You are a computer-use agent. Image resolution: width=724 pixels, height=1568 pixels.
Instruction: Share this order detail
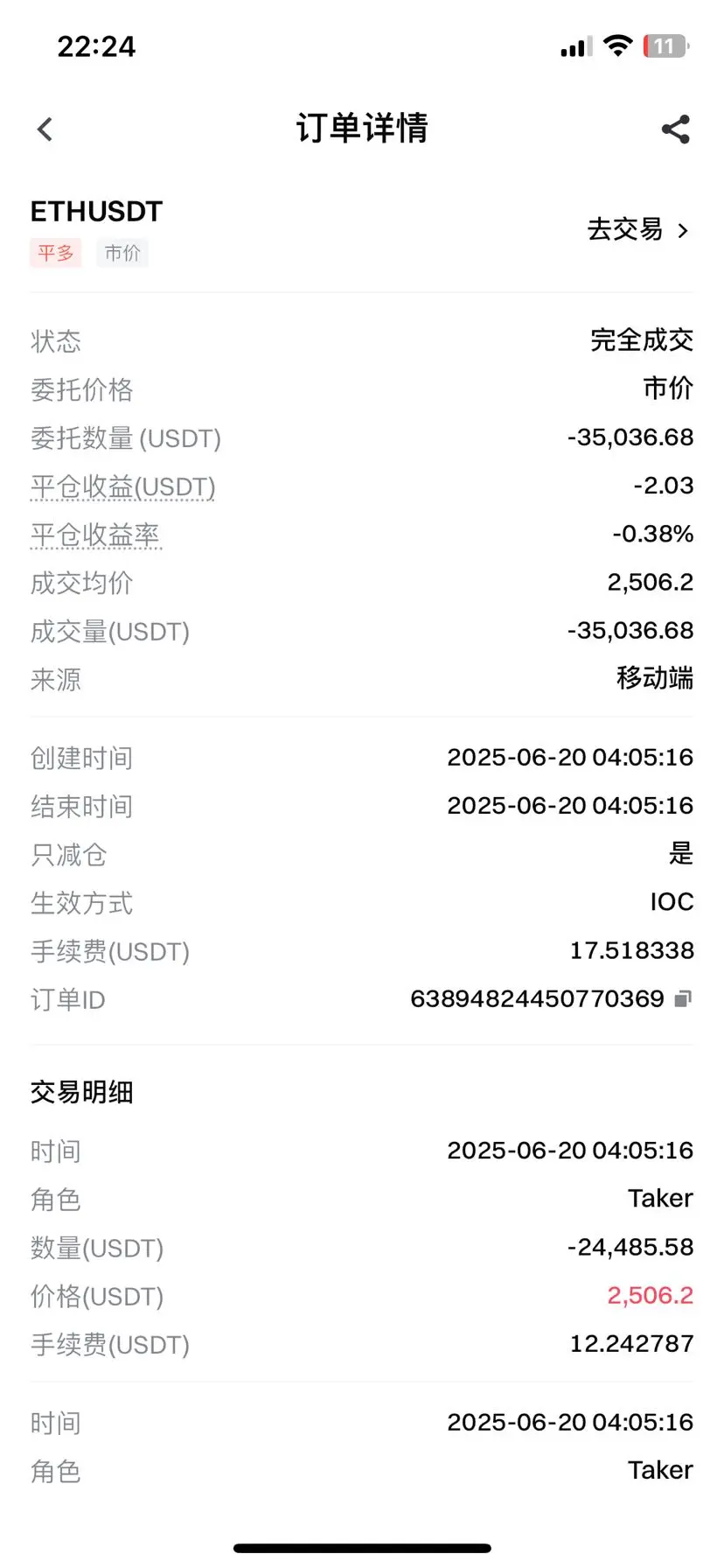675,129
